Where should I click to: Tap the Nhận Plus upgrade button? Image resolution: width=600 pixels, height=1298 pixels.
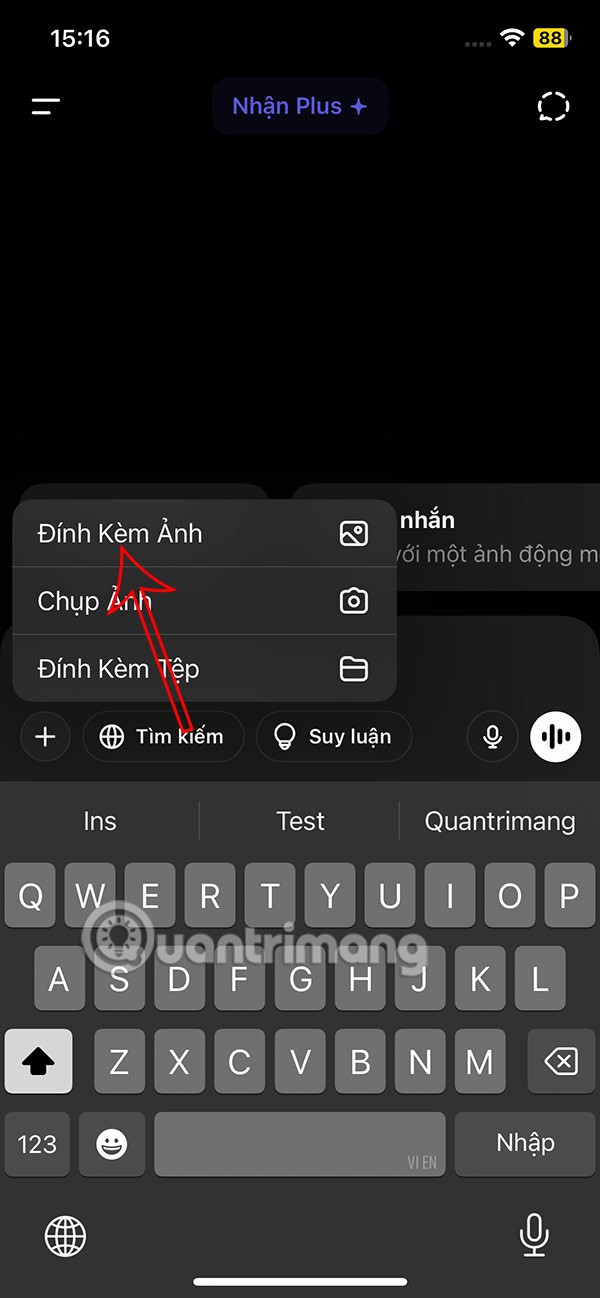299,106
